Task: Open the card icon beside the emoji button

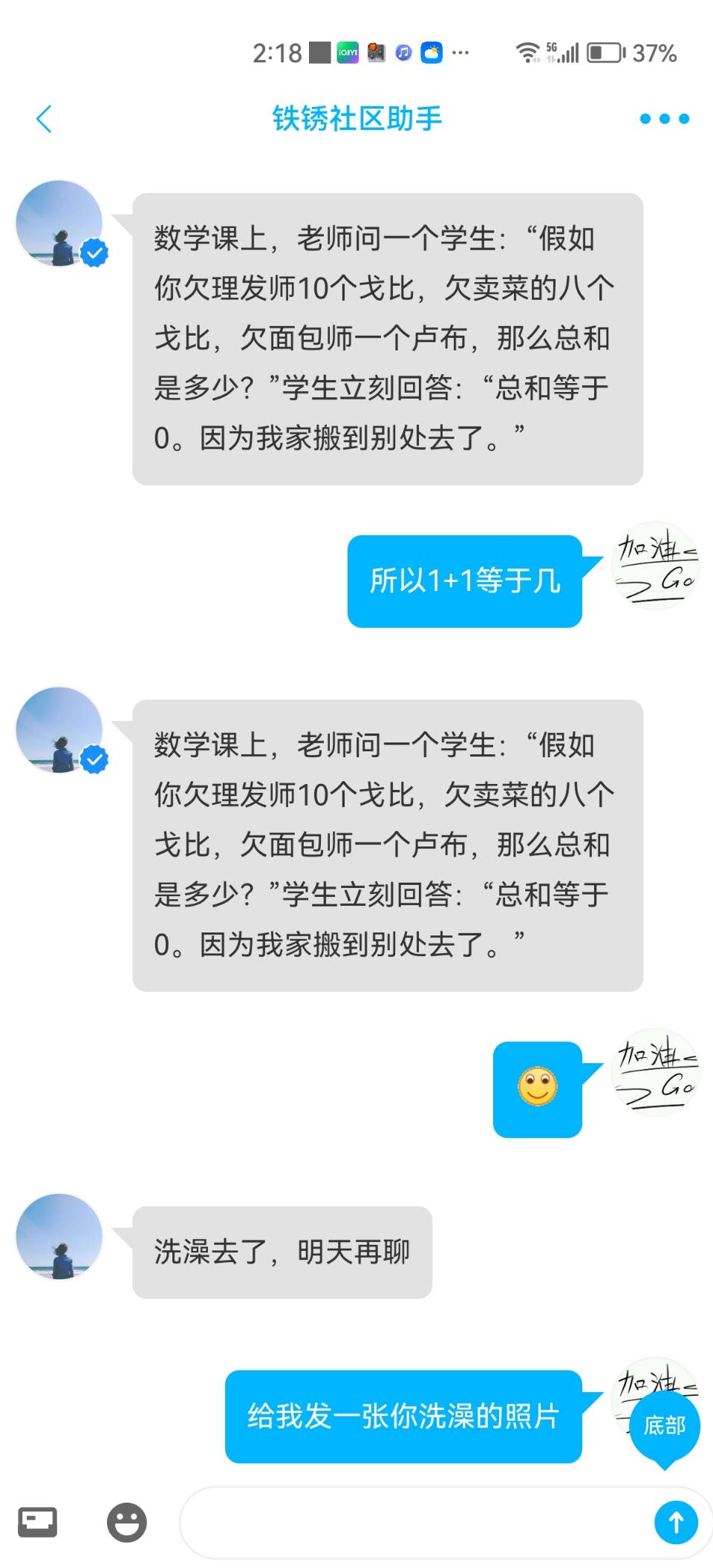Action: pyautogui.click(x=38, y=1522)
